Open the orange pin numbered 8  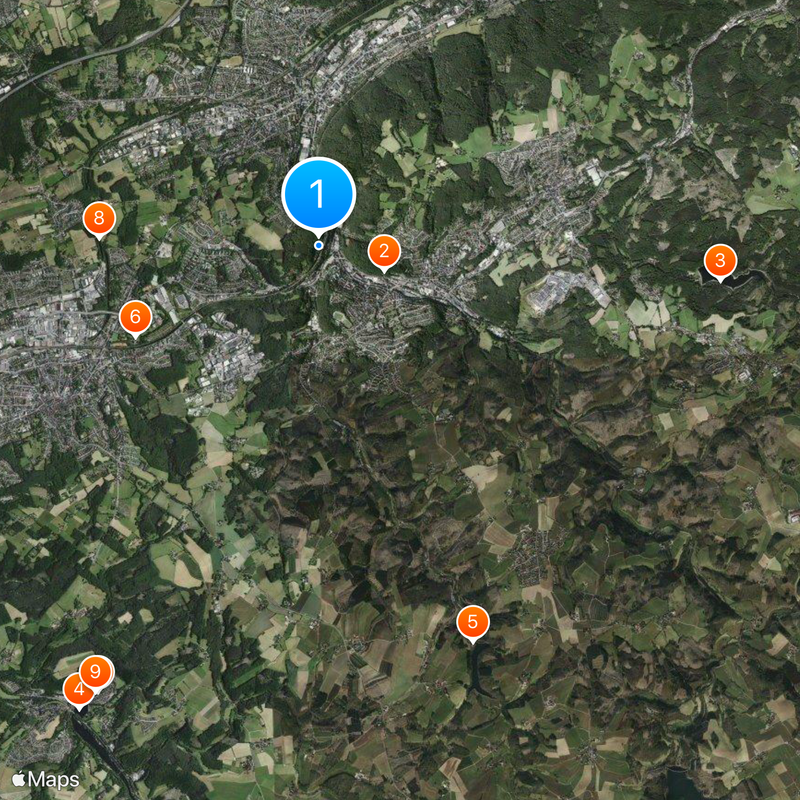[x=98, y=217]
